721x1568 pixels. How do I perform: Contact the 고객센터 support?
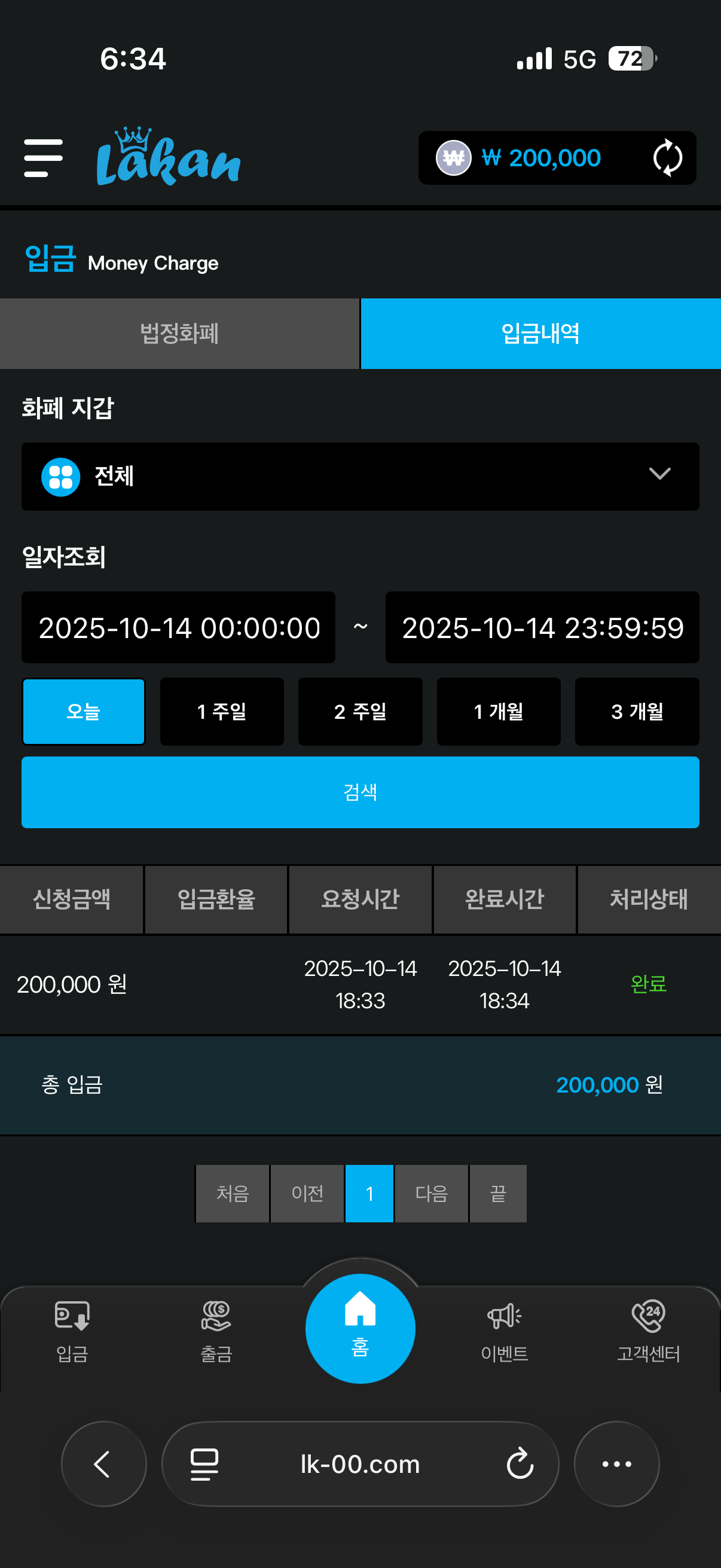[x=648, y=1331]
